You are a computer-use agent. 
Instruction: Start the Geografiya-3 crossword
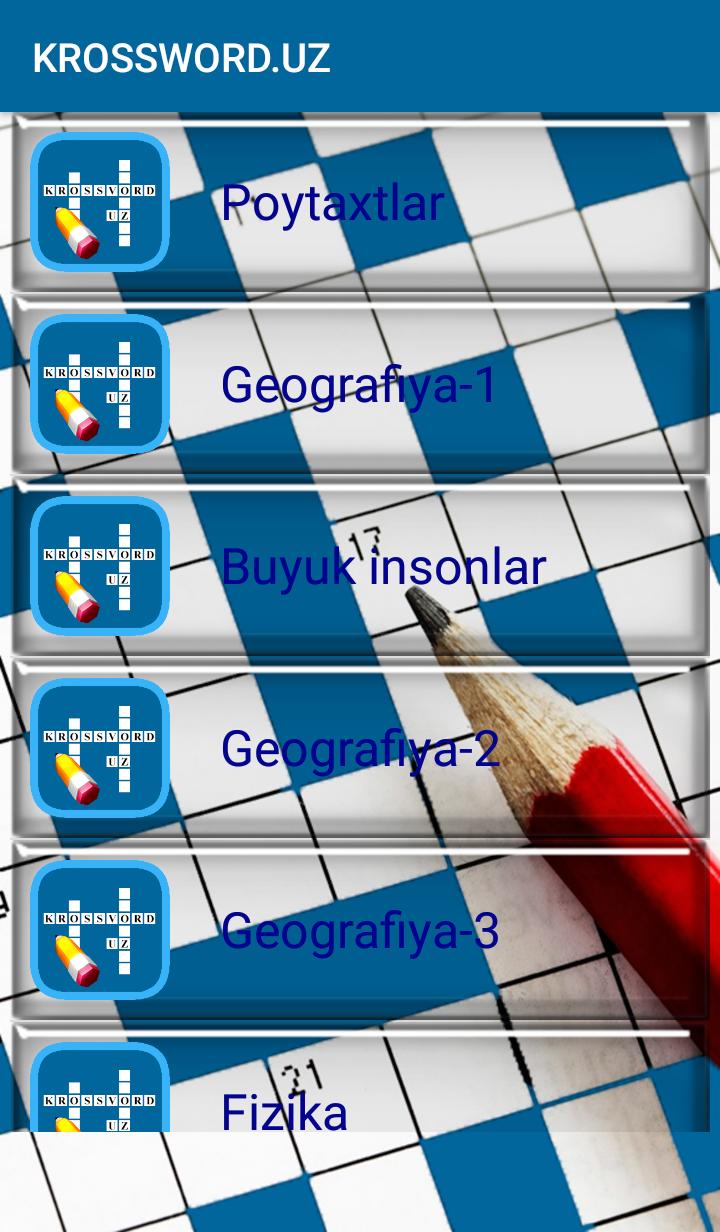[x=360, y=931]
